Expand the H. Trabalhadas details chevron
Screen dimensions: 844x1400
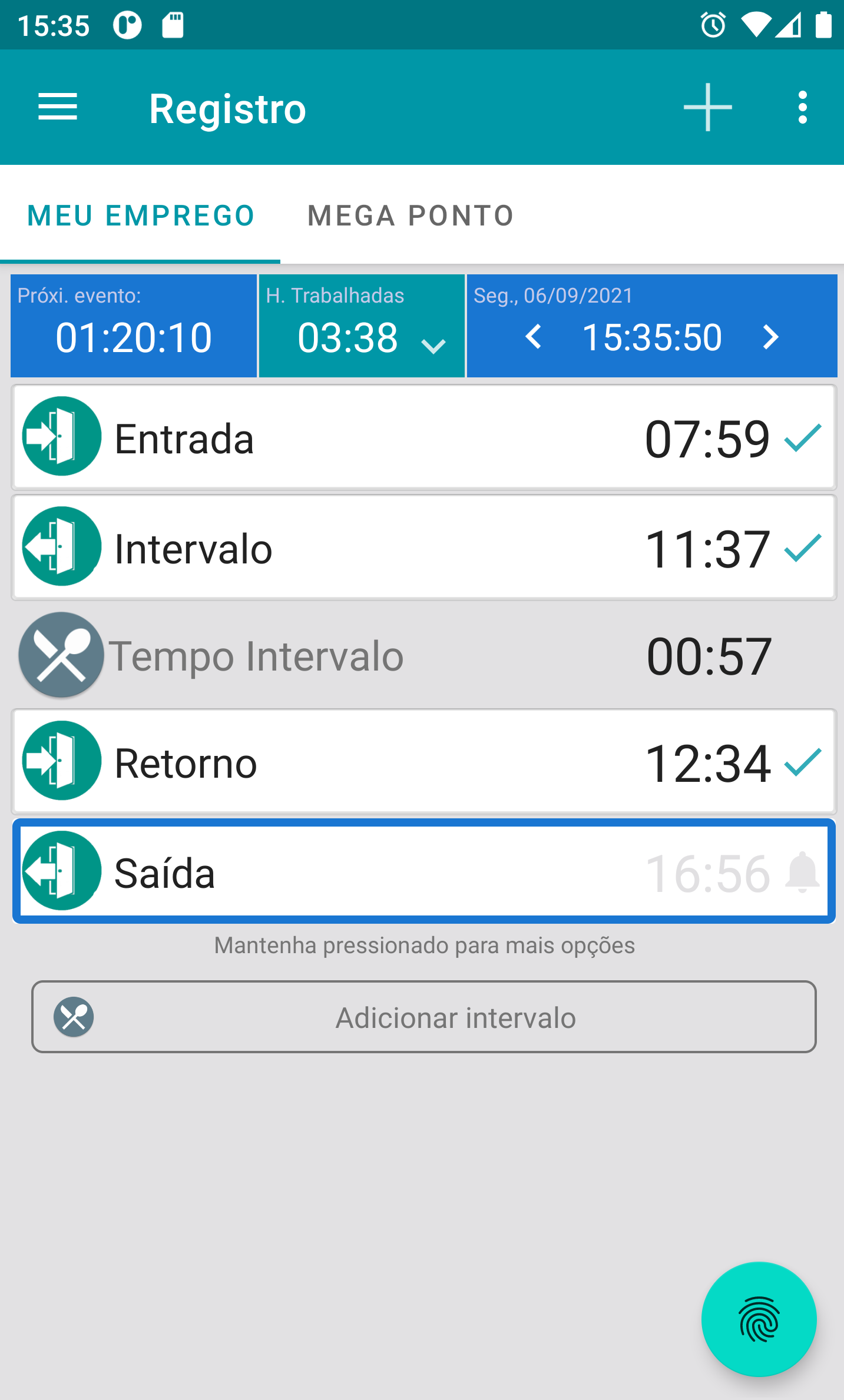pyautogui.click(x=432, y=345)
